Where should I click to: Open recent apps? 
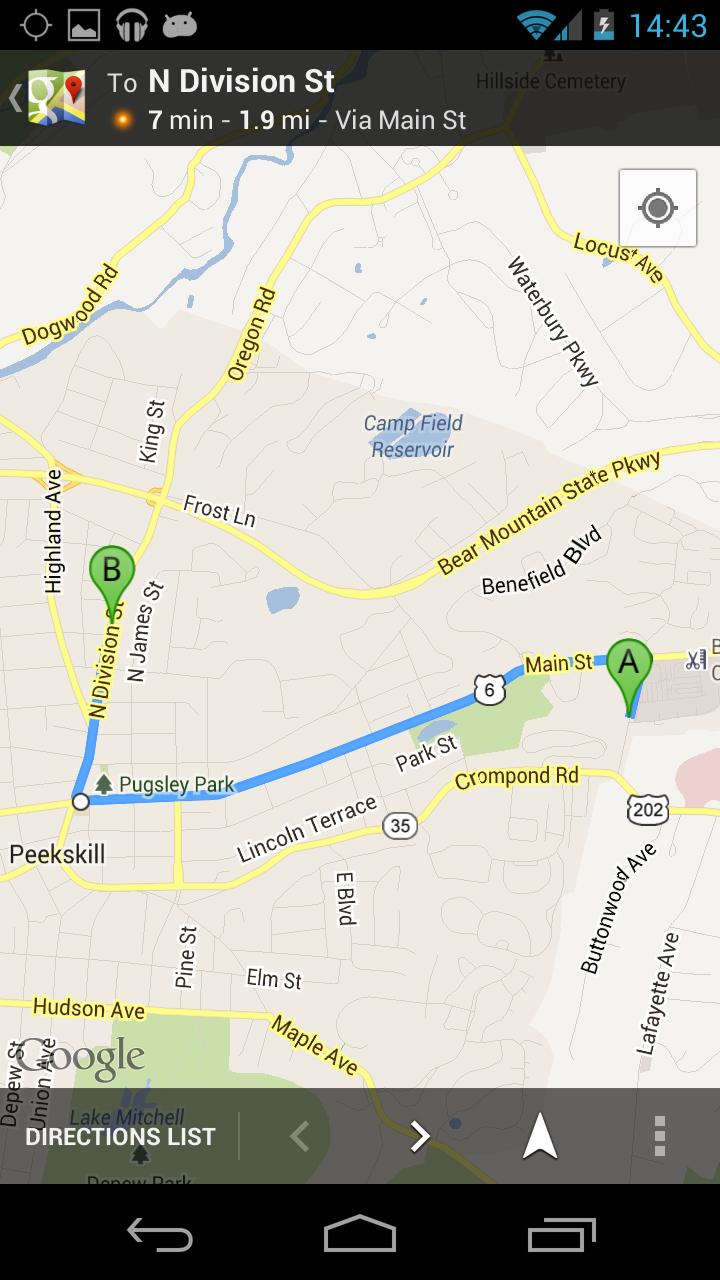[x=561, y=1234]
